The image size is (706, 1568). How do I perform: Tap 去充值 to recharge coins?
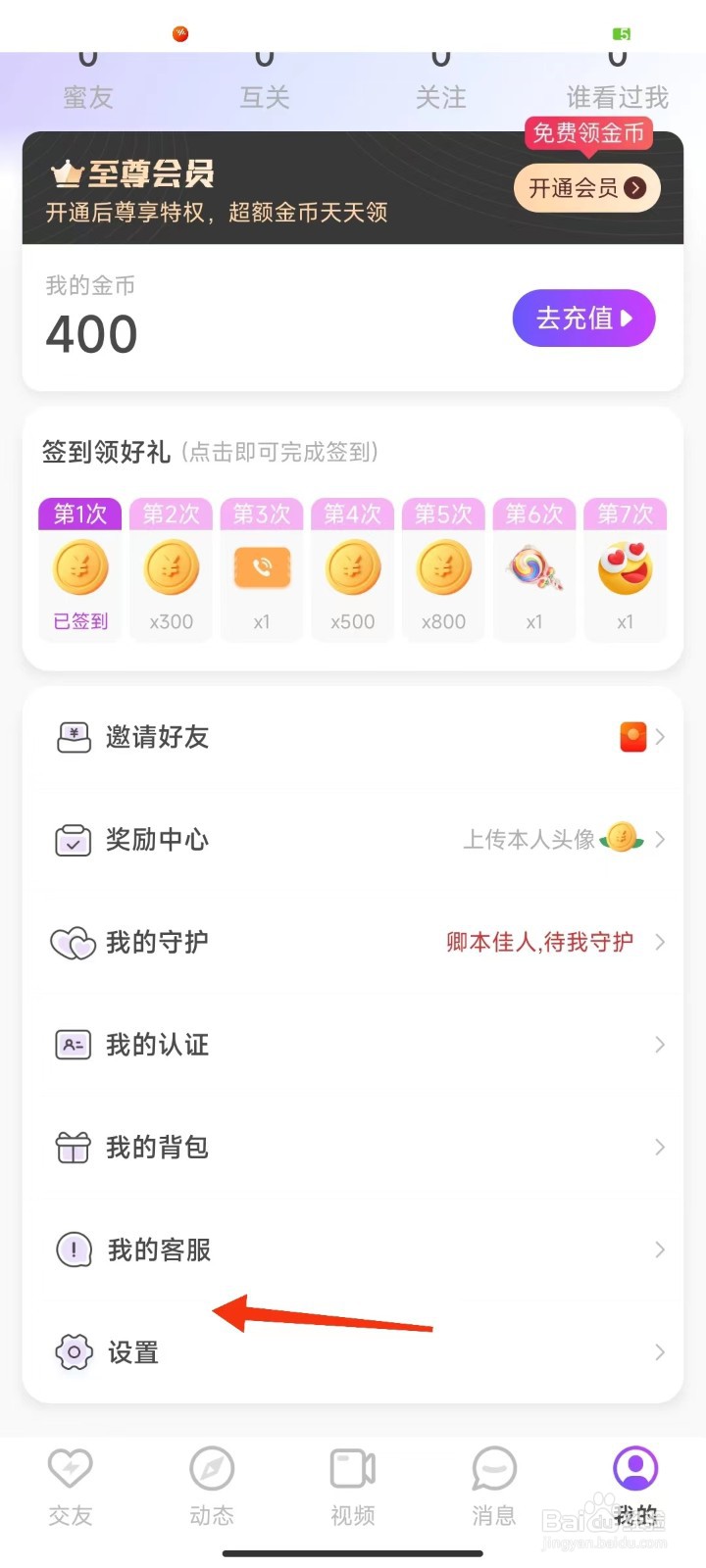[583, 318]
